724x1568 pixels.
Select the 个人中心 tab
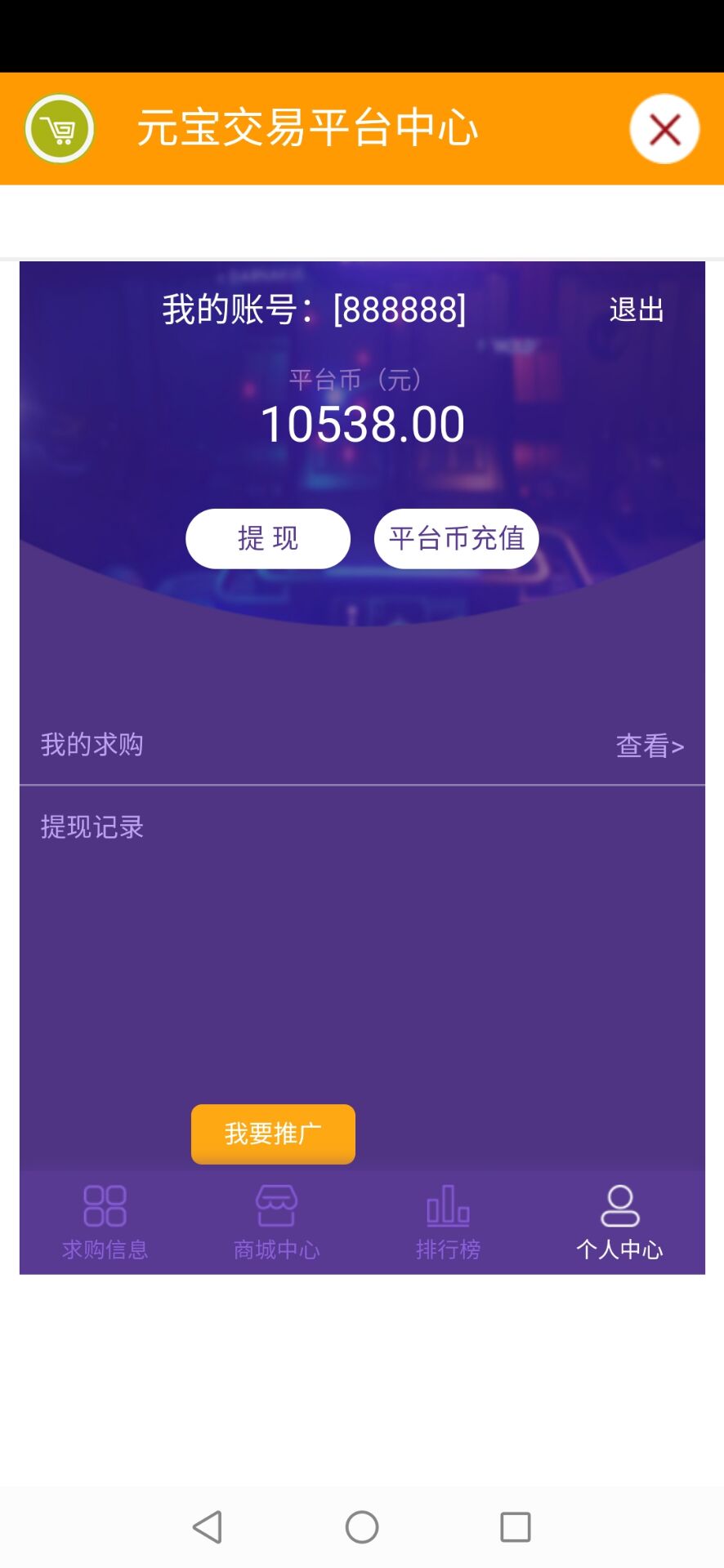[619, 1223]
